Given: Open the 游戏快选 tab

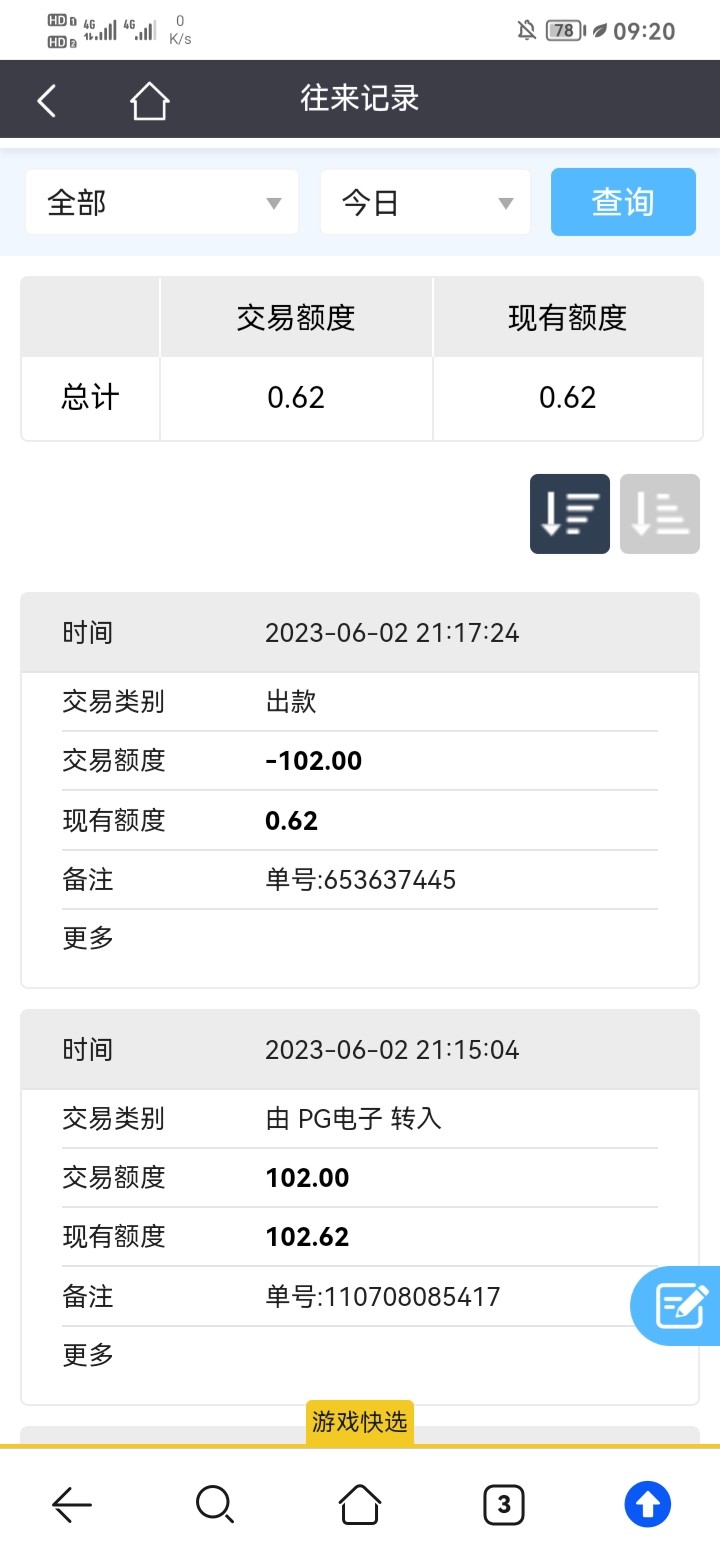Looking at the screenshot, I should (x=360, y=1422).
